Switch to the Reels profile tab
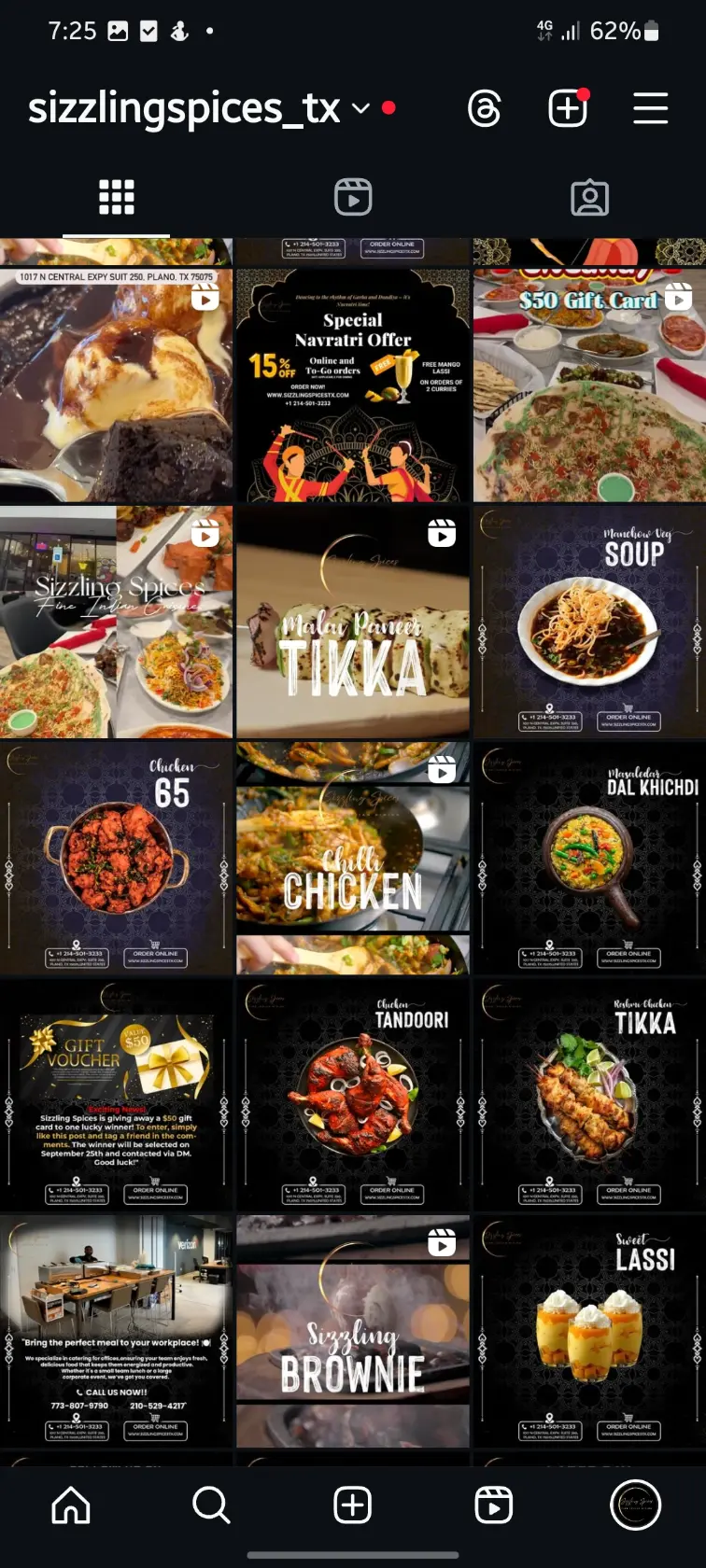 [353, 197]
